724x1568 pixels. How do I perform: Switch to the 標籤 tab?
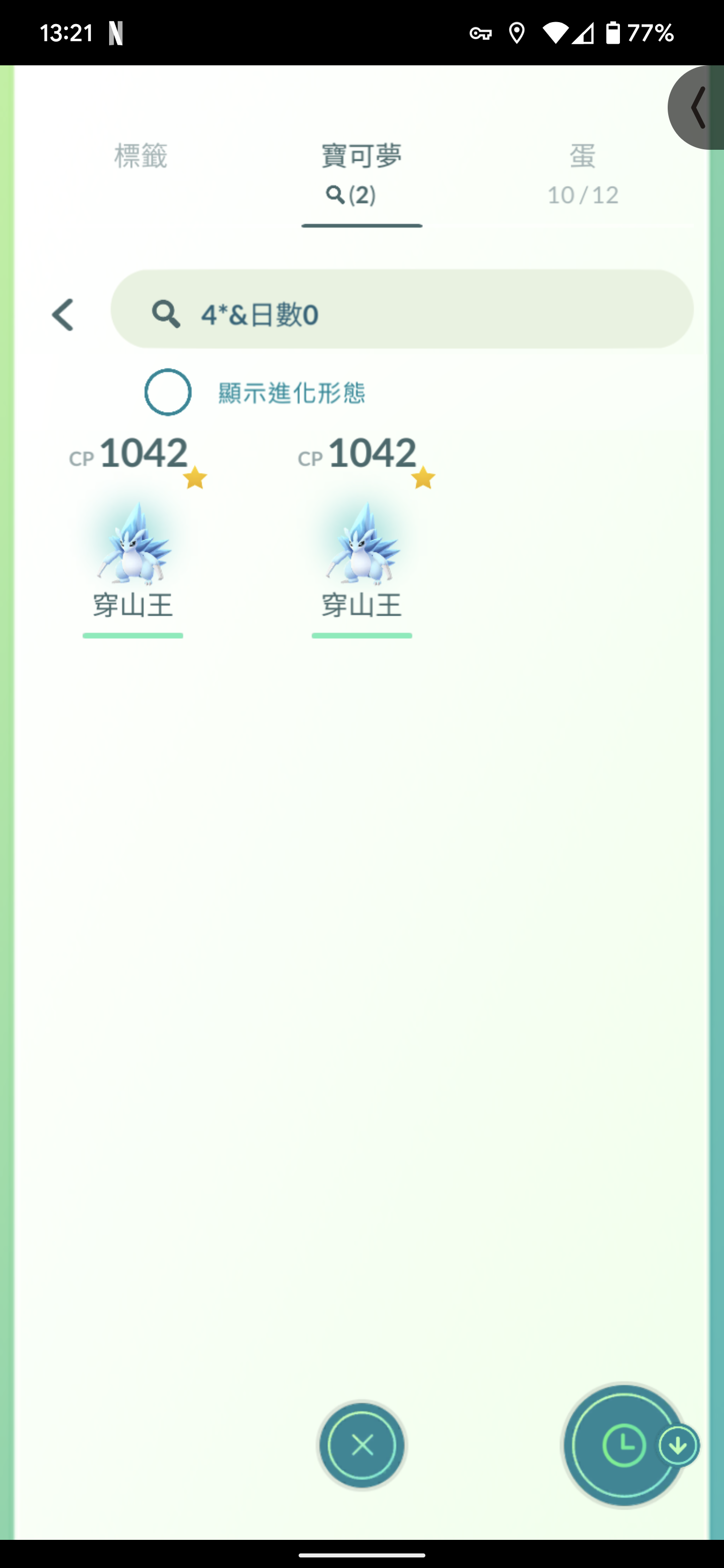(141, 156)
